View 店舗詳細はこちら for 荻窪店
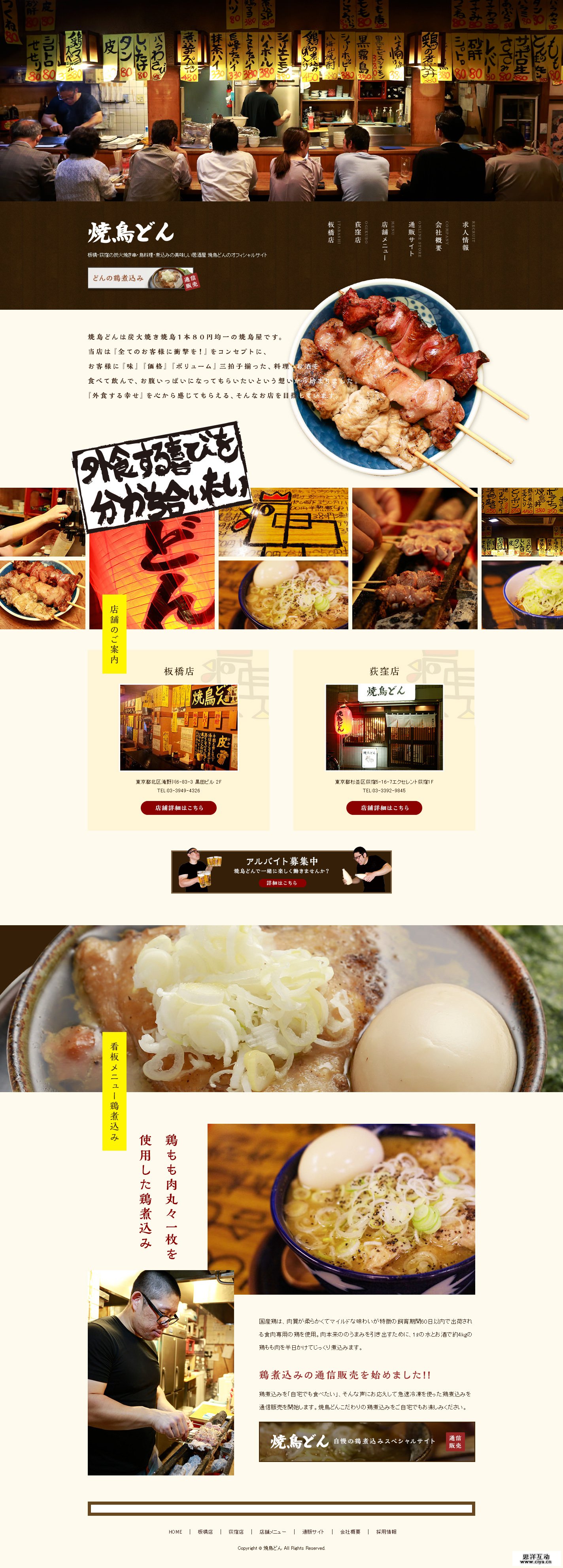 pyautogui.click(x=384, y=807)
